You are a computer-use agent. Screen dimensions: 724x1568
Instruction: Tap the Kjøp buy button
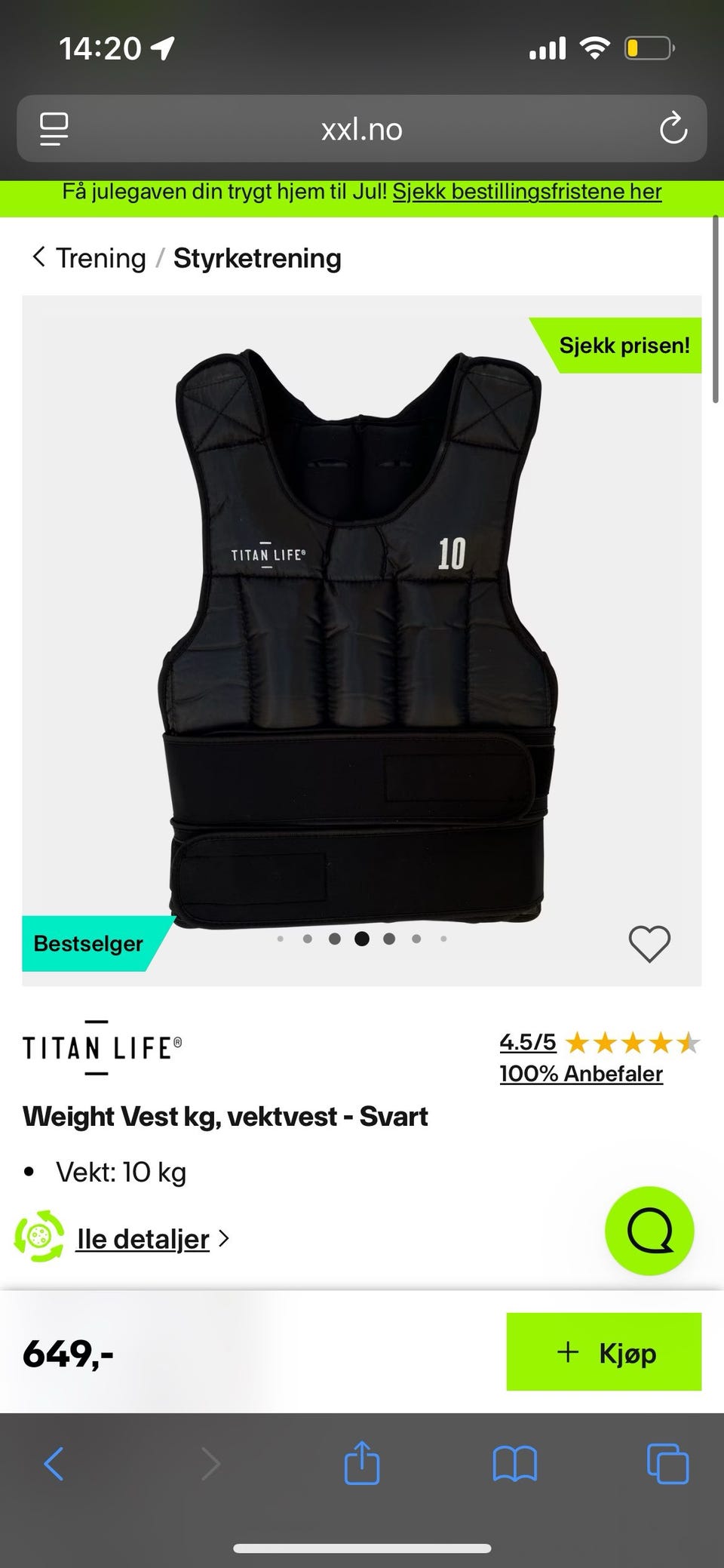coord(603,1351)
